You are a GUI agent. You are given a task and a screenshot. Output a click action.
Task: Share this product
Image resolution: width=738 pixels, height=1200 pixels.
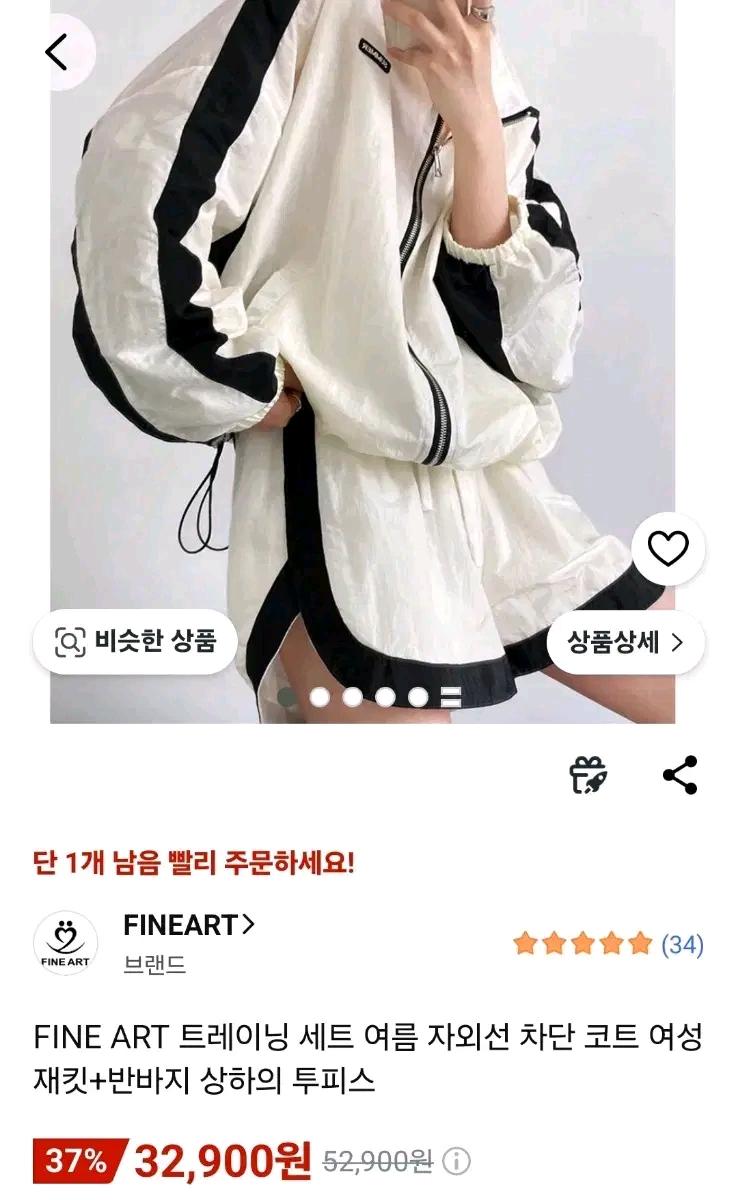pyautogui.click(x=680, y=775)
